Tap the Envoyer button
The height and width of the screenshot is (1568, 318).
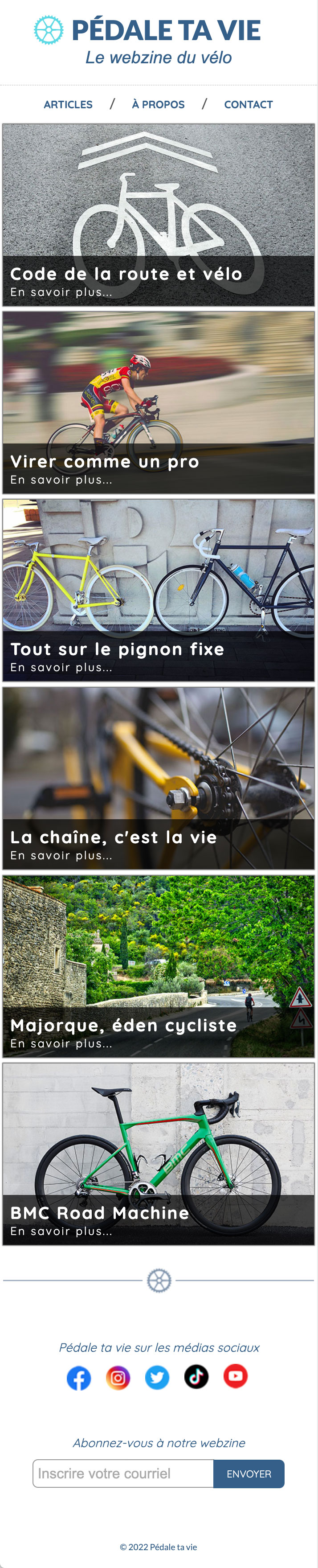pos(249,1474)
